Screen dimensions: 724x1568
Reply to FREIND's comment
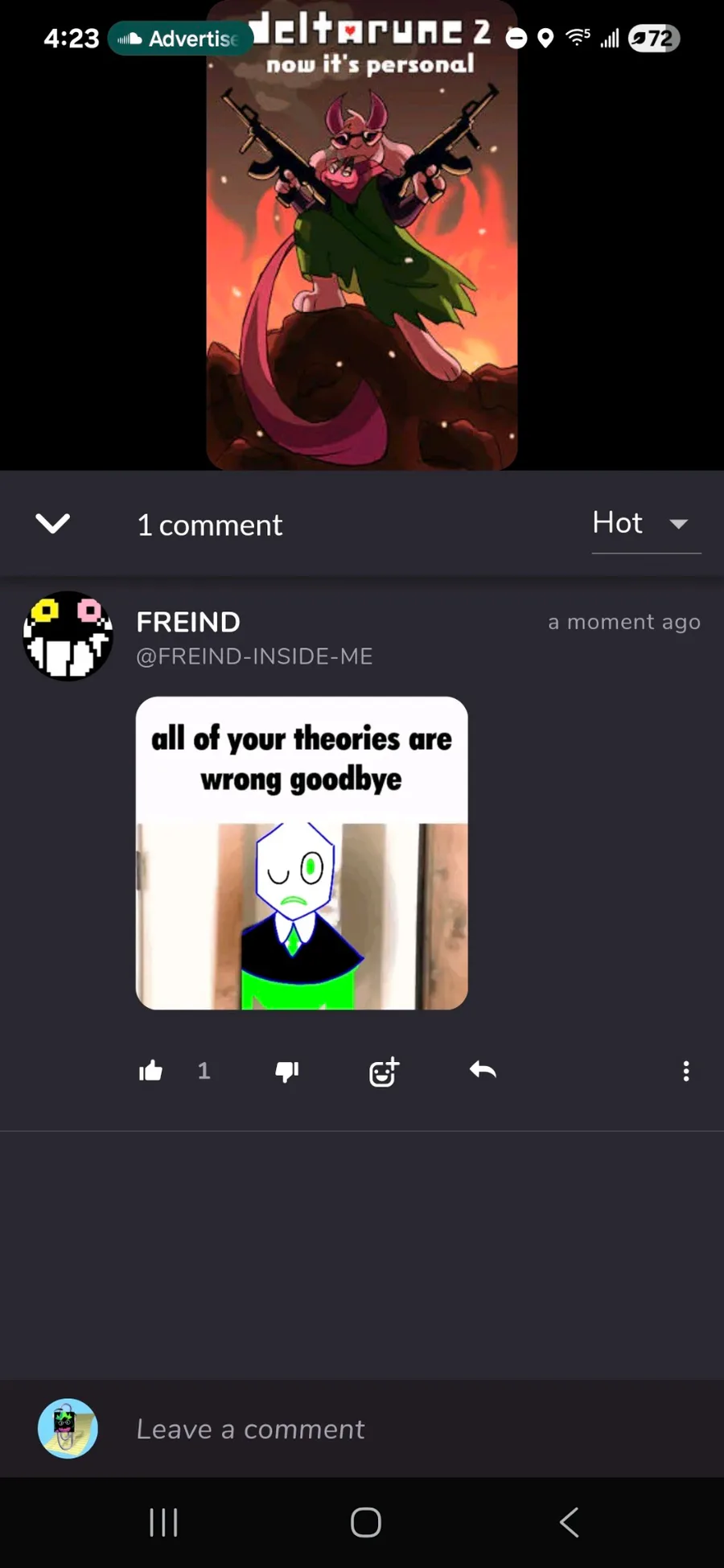coord(483,1070)
